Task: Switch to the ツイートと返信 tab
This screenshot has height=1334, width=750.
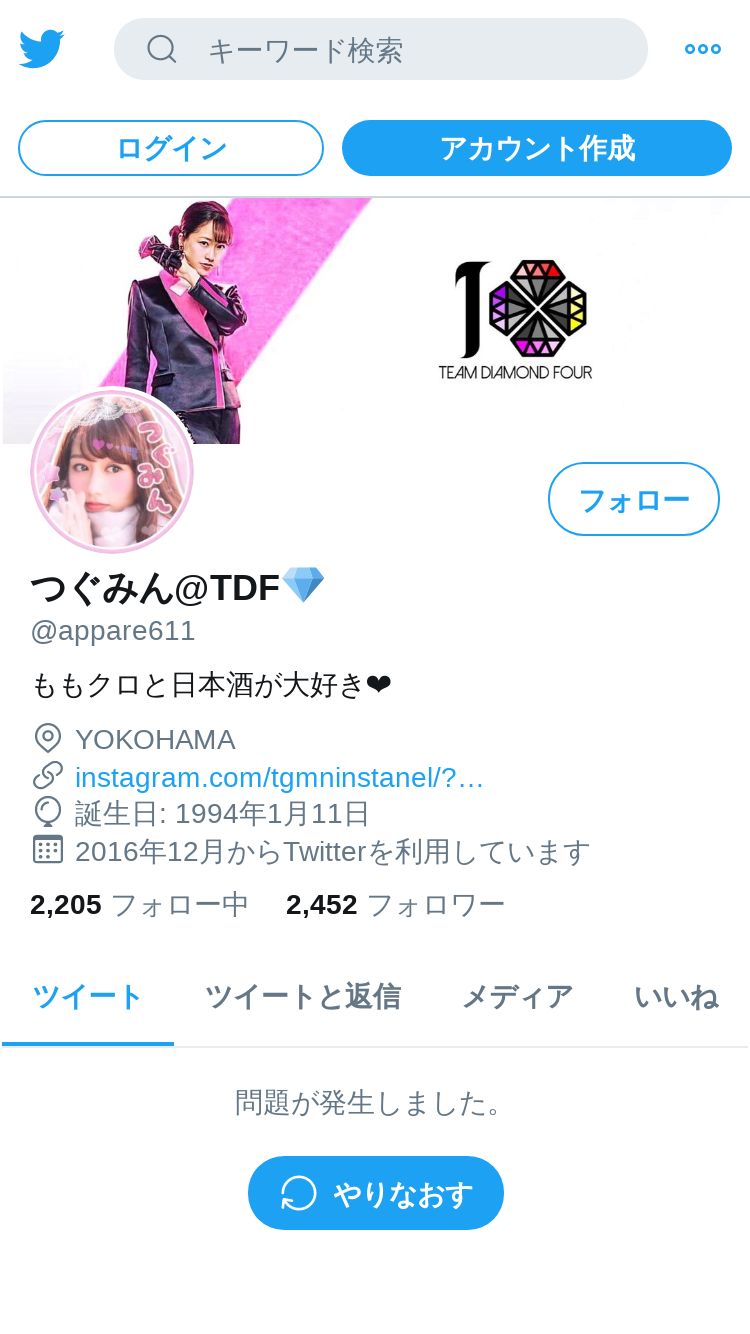Action: point(303,997)
